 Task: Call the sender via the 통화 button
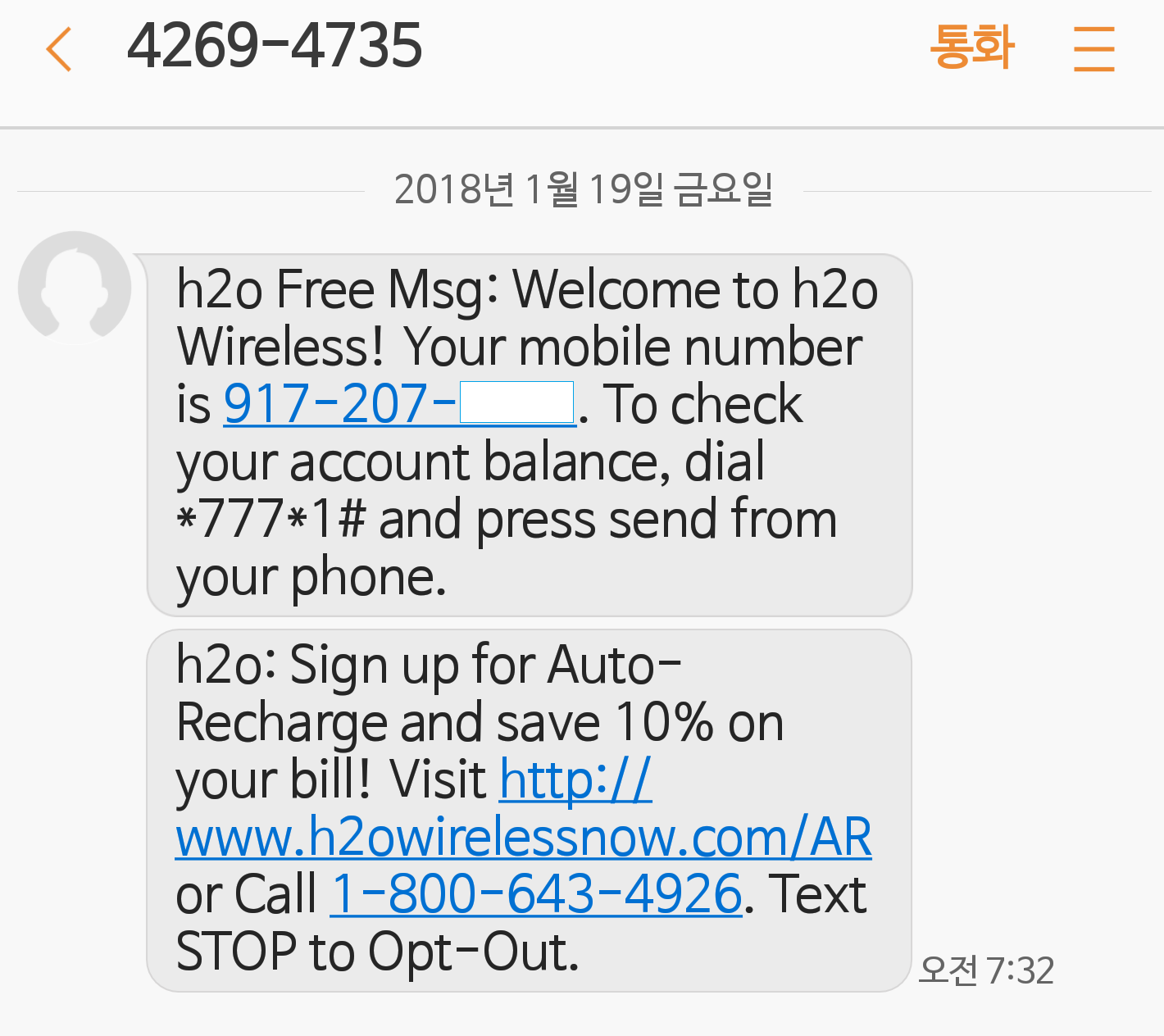tap(971, 48)
